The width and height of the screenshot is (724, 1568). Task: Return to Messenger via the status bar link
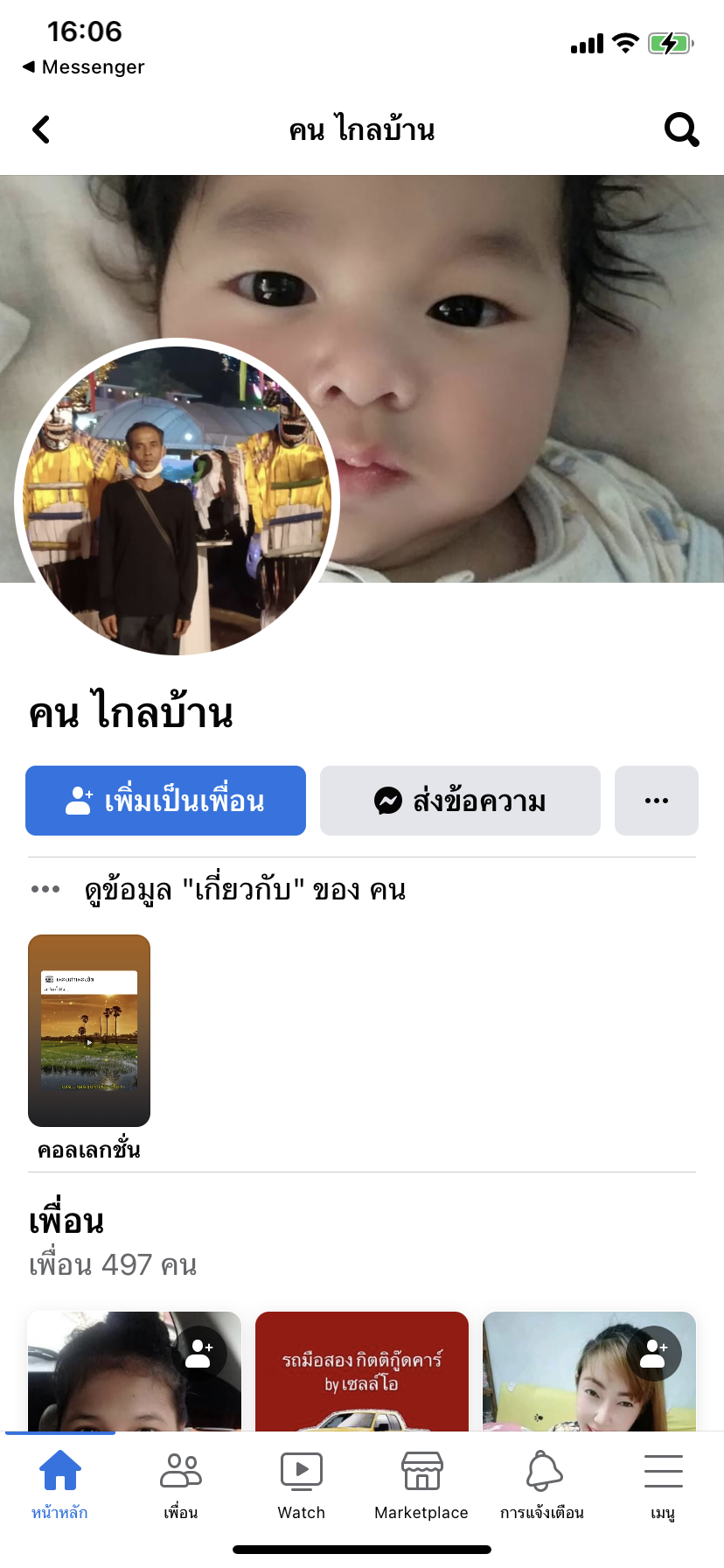[x=84, y=67]
